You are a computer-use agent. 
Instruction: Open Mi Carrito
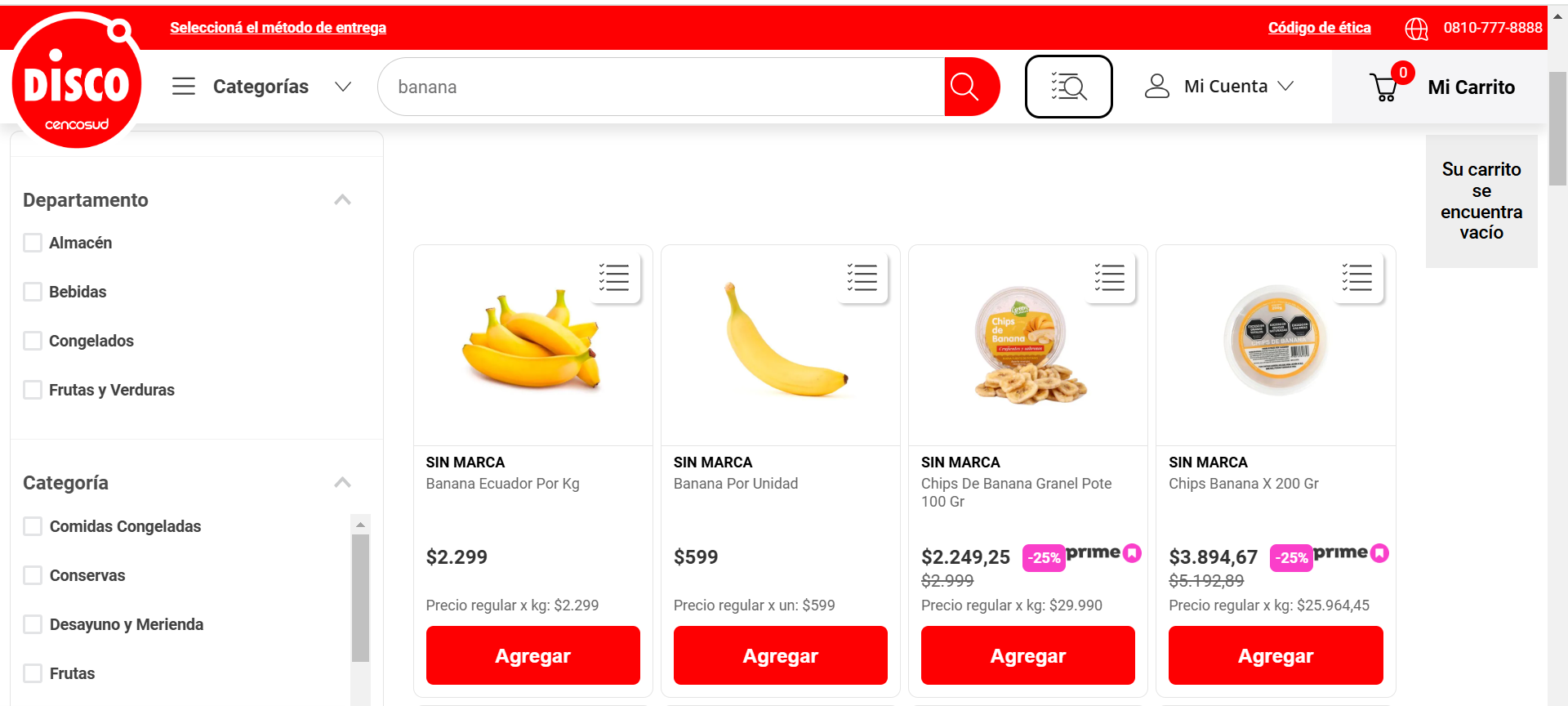1442,87
